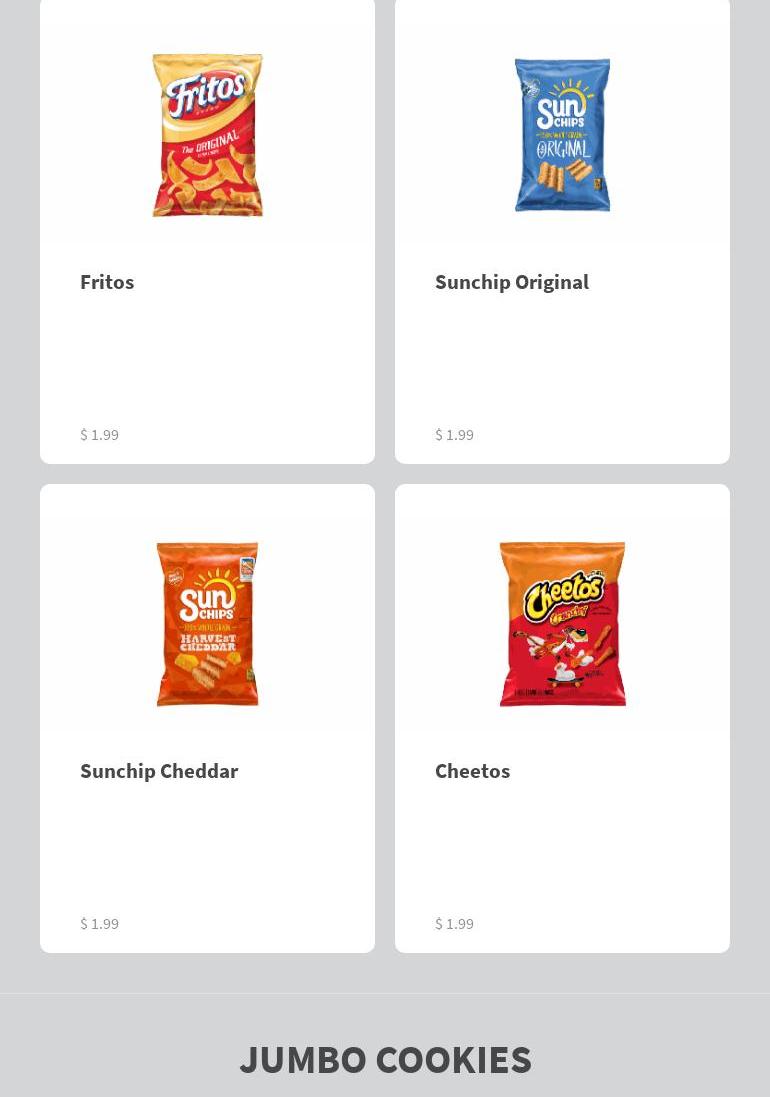Screen dimensions: 770x1097
Task: Open the Fritos product card
Action: click(x=207, y=230)
